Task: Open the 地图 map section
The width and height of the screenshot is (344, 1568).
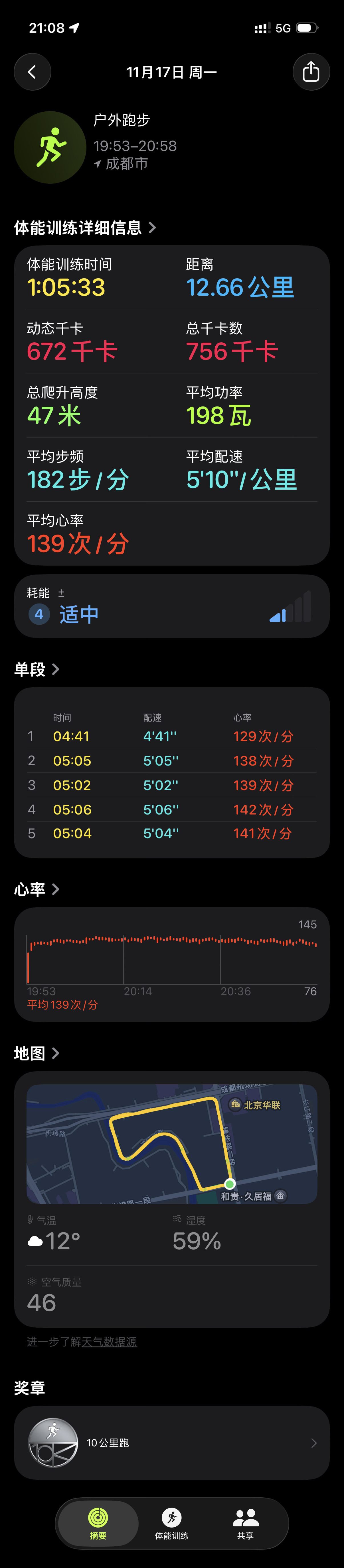Action: pyautogui.click(x=37, y=1053)
